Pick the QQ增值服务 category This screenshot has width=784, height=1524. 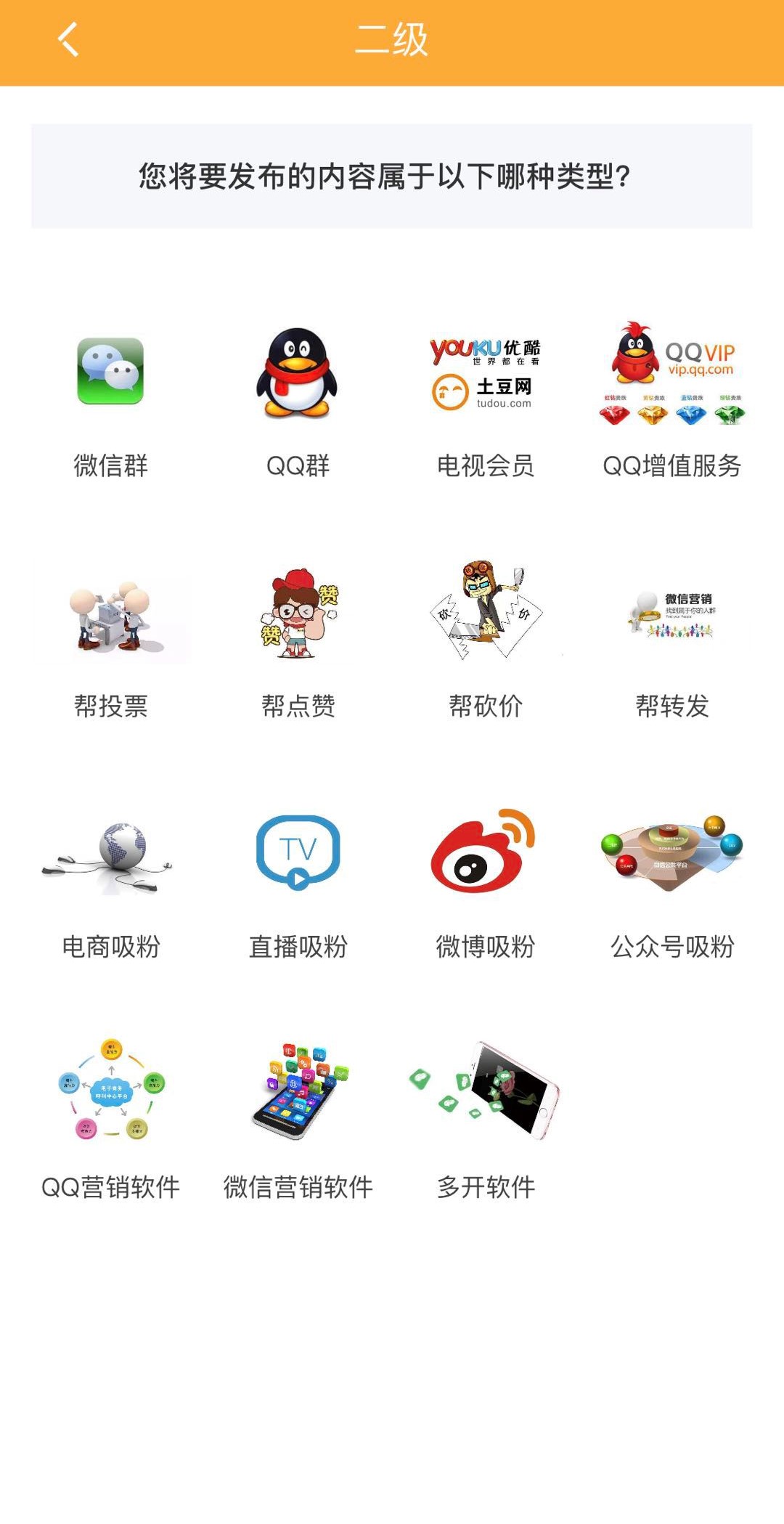[672, 403]
